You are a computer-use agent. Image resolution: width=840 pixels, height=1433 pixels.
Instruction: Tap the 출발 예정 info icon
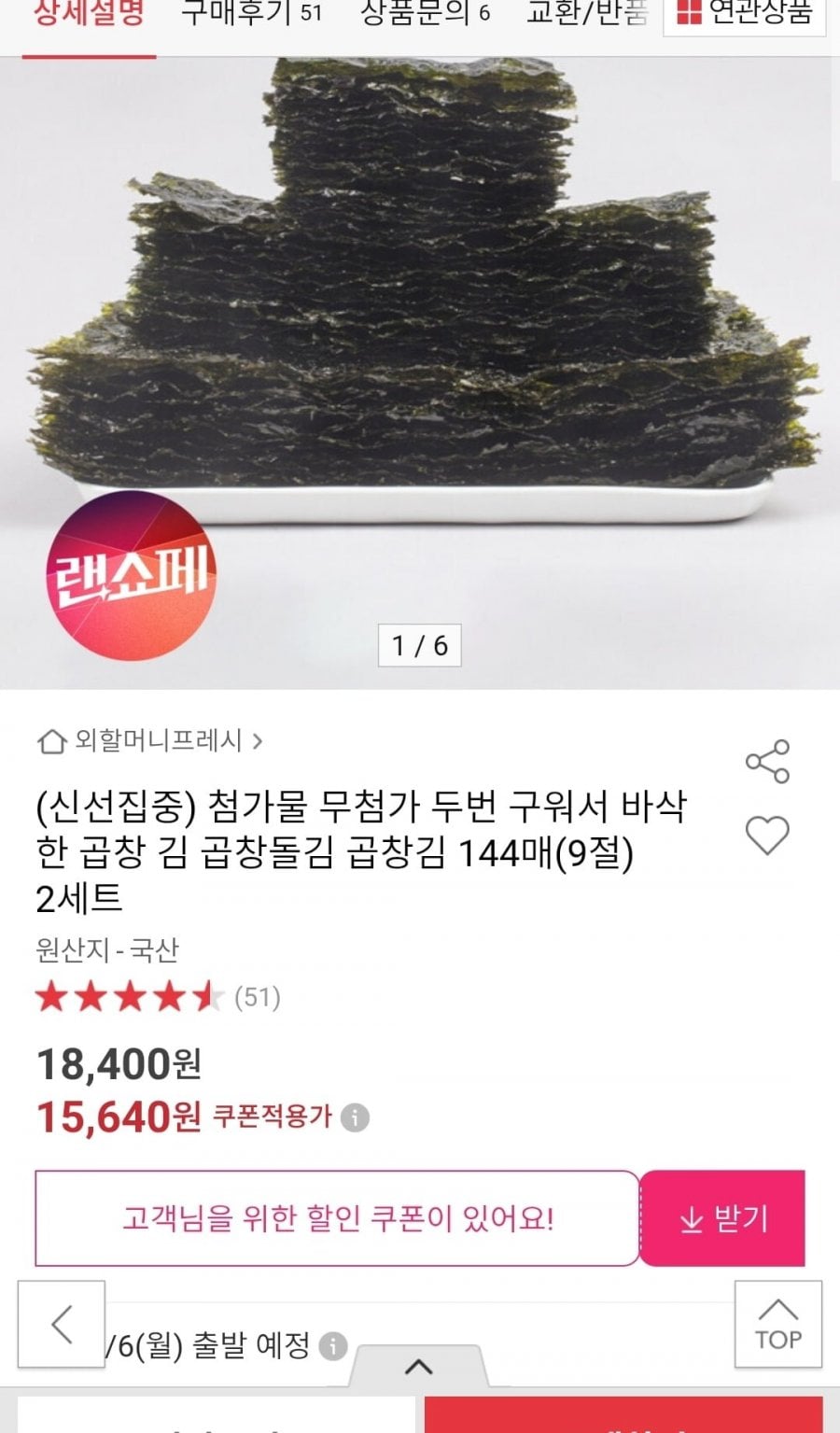click(x=333, y=1346)
